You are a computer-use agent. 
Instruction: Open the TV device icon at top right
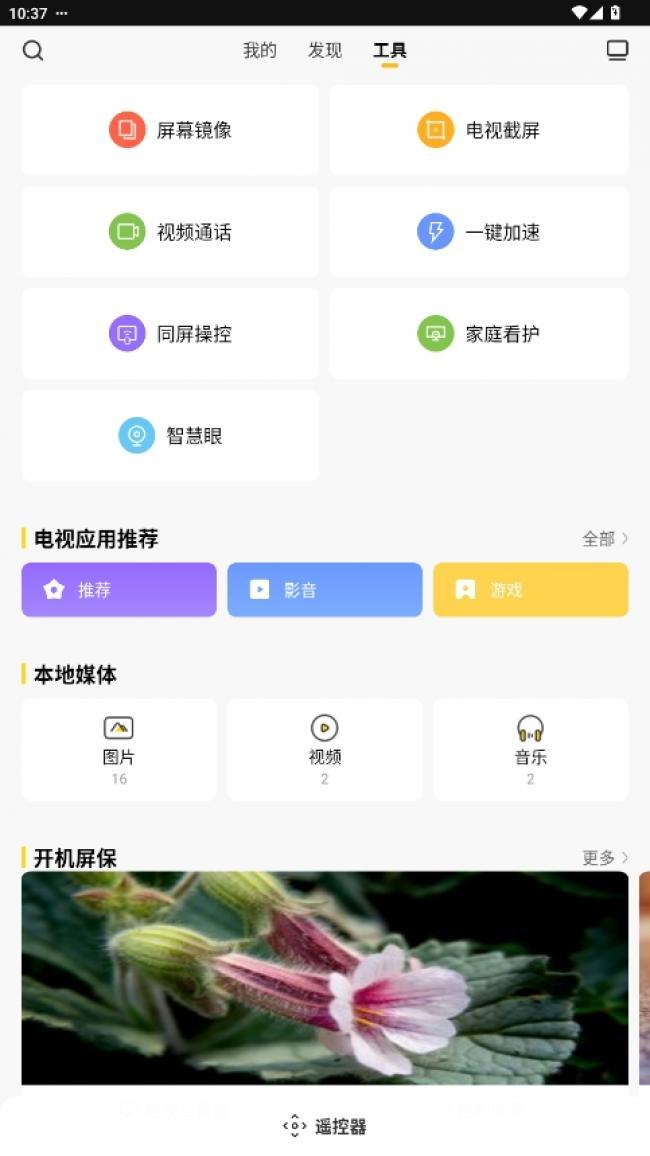[x=617, y=50]
